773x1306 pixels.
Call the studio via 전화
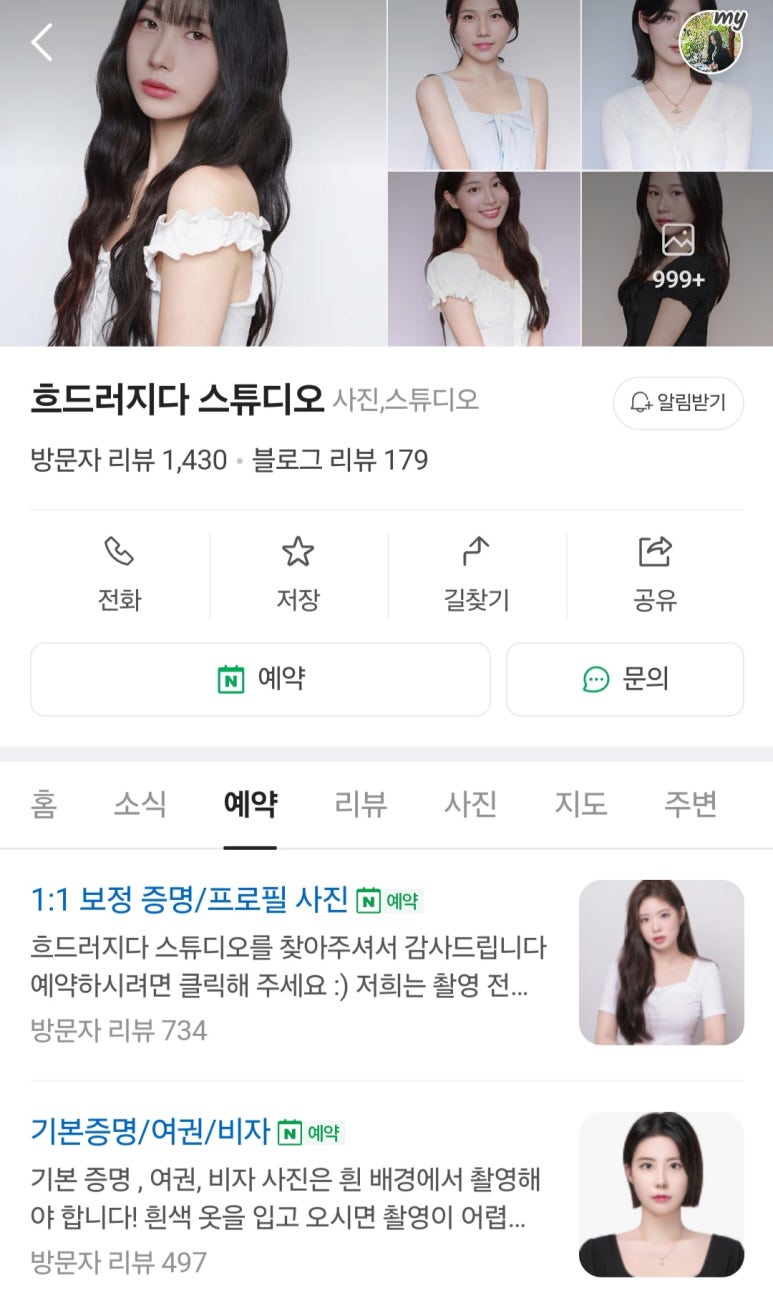(119, 575)
